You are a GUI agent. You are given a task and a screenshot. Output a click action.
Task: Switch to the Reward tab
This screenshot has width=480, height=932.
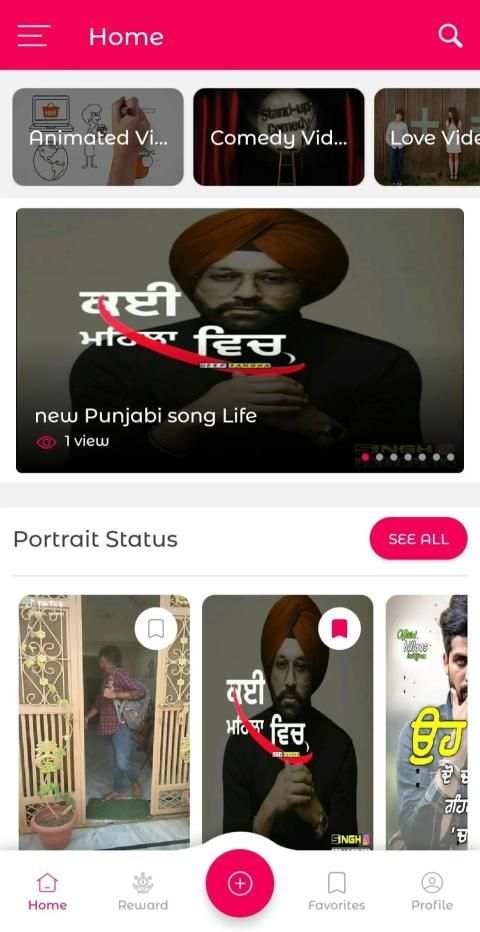click(143, 890)
